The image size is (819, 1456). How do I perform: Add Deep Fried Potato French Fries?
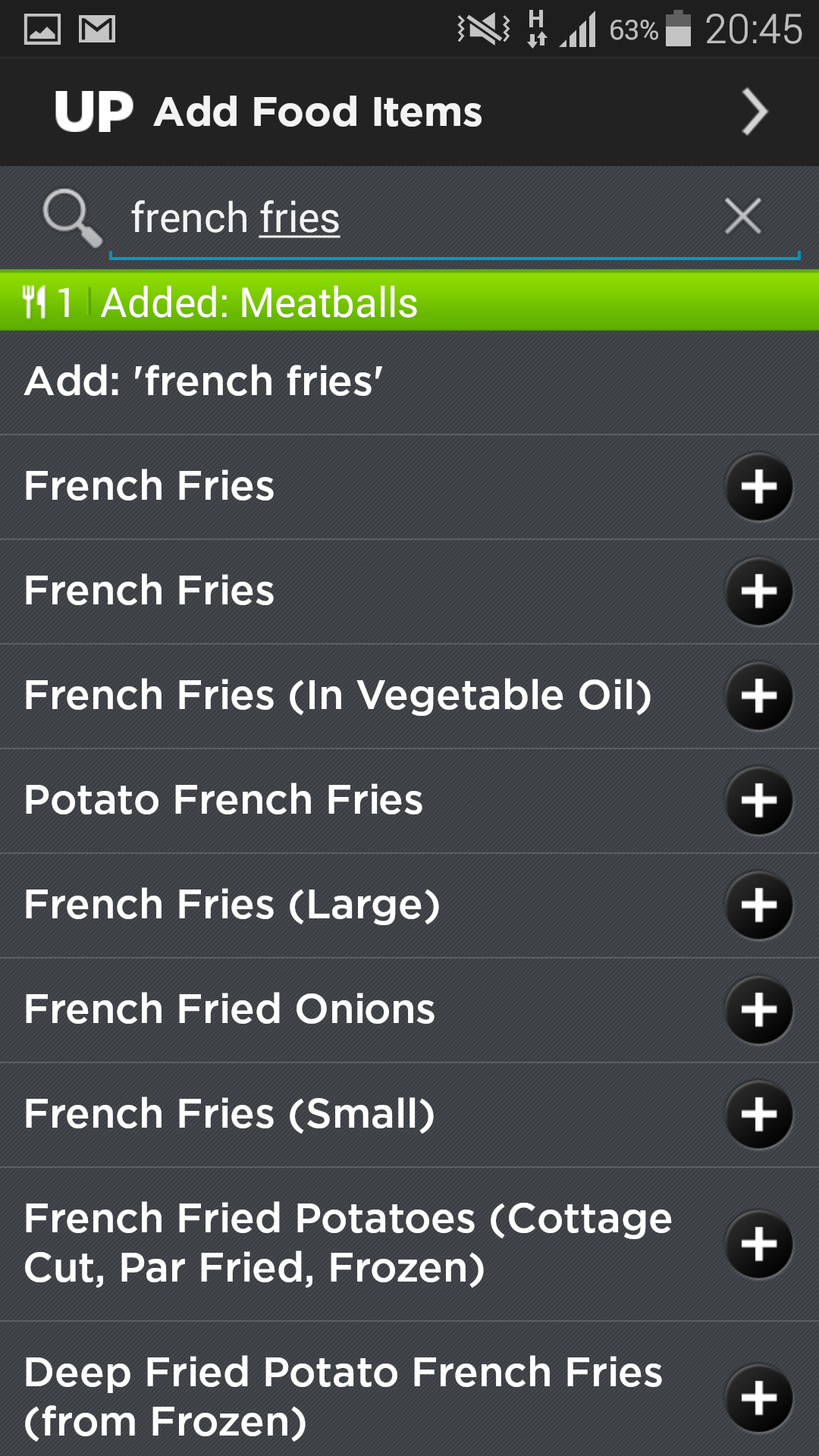click(x=759, y=1398)
